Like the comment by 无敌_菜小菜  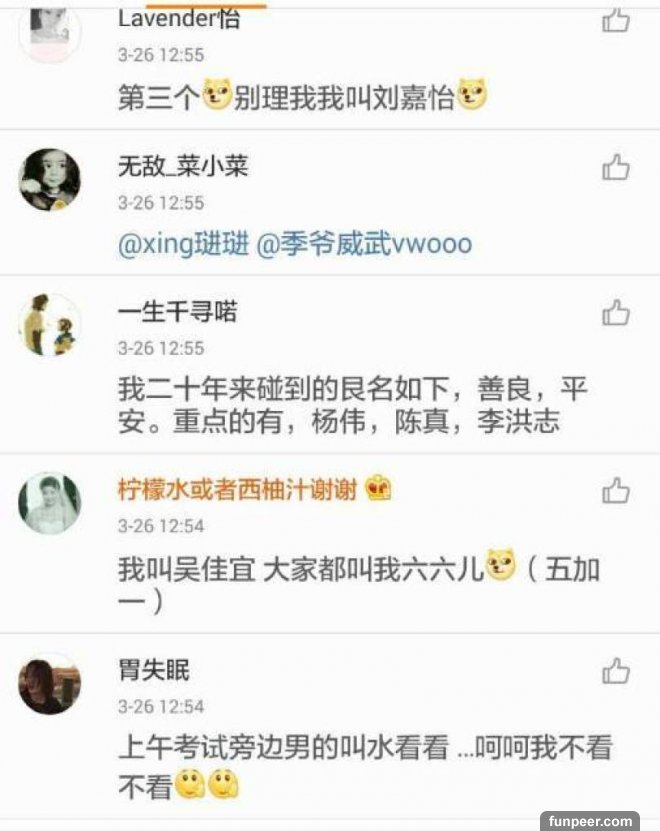tap(616, 167)
